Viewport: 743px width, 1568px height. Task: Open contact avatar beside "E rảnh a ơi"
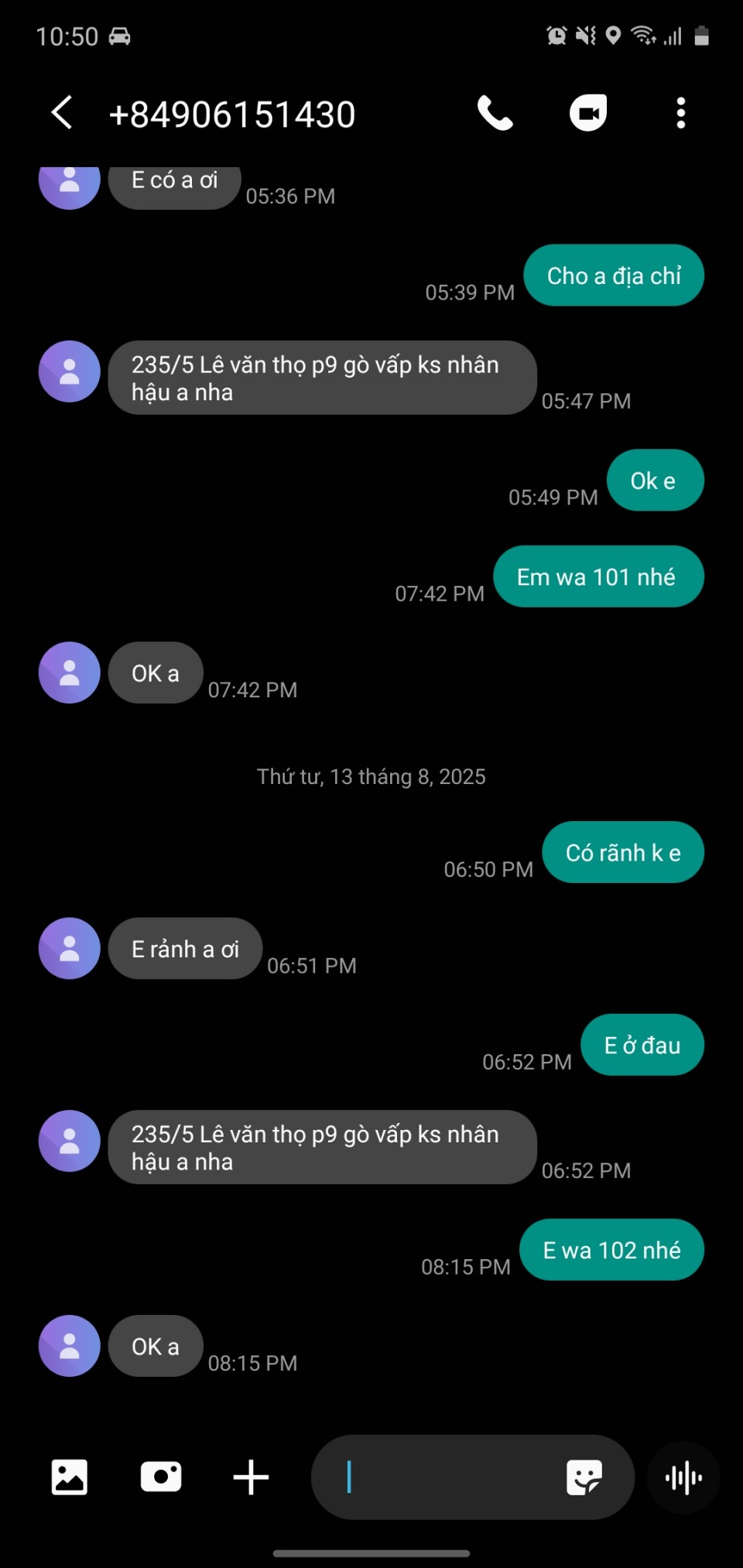(x=70, y=948)
